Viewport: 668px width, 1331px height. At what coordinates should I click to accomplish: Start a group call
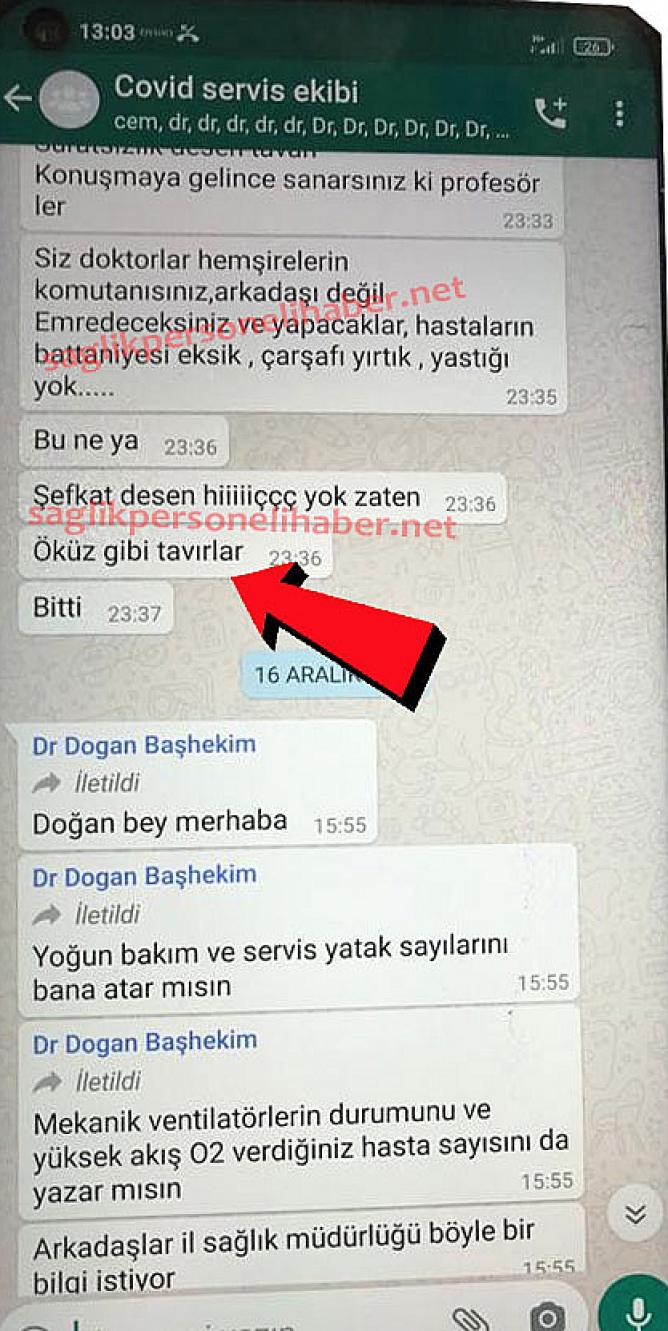point(551,112)
